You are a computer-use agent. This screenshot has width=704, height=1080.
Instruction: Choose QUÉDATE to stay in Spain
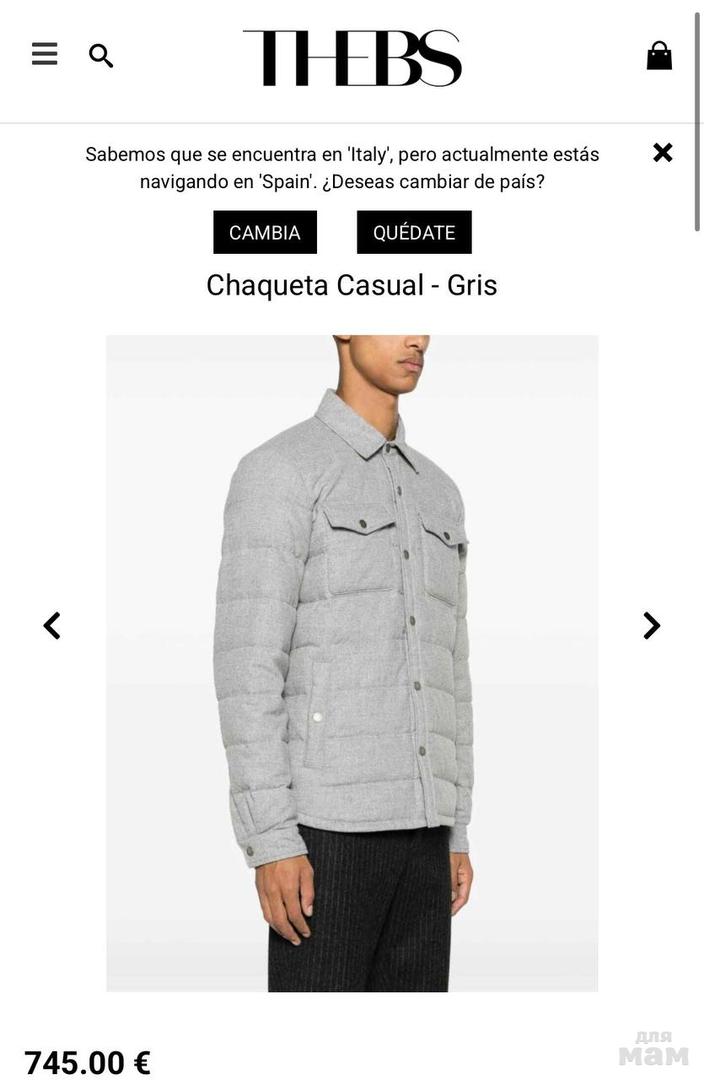414,232
